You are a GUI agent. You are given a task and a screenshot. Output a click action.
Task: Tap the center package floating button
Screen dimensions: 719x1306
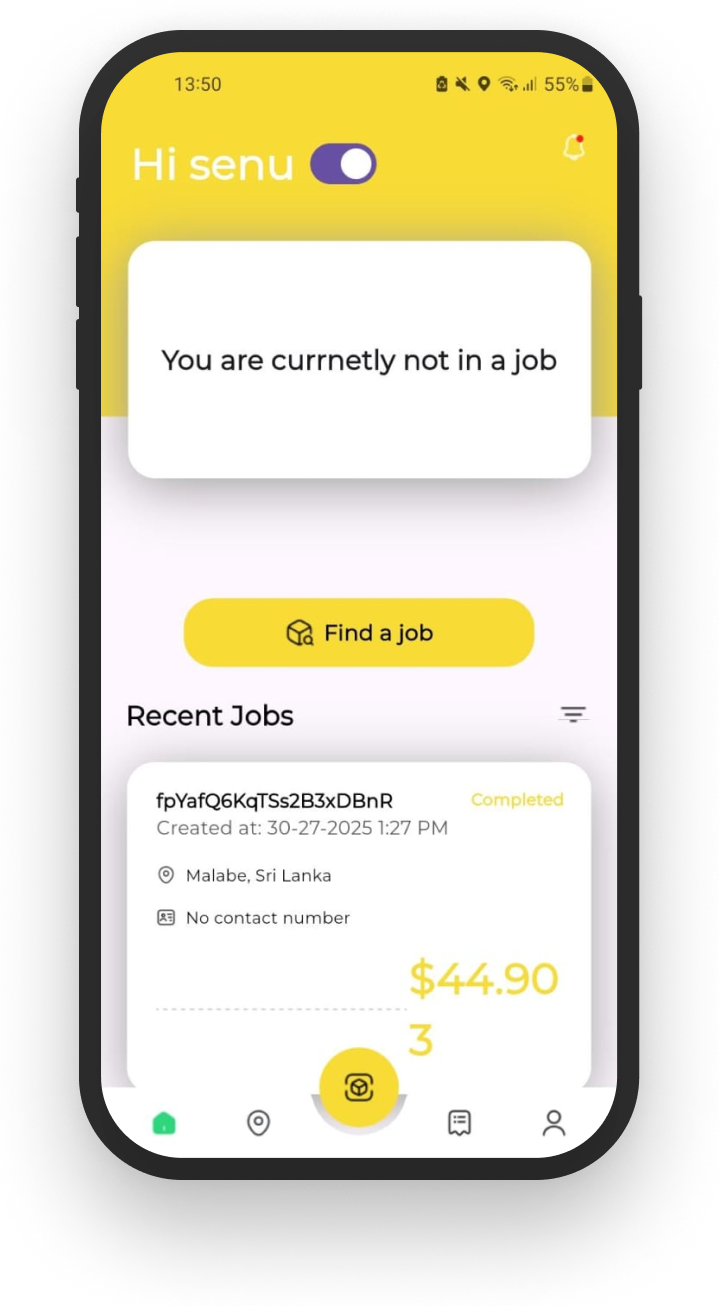[x=359, y=1087]
